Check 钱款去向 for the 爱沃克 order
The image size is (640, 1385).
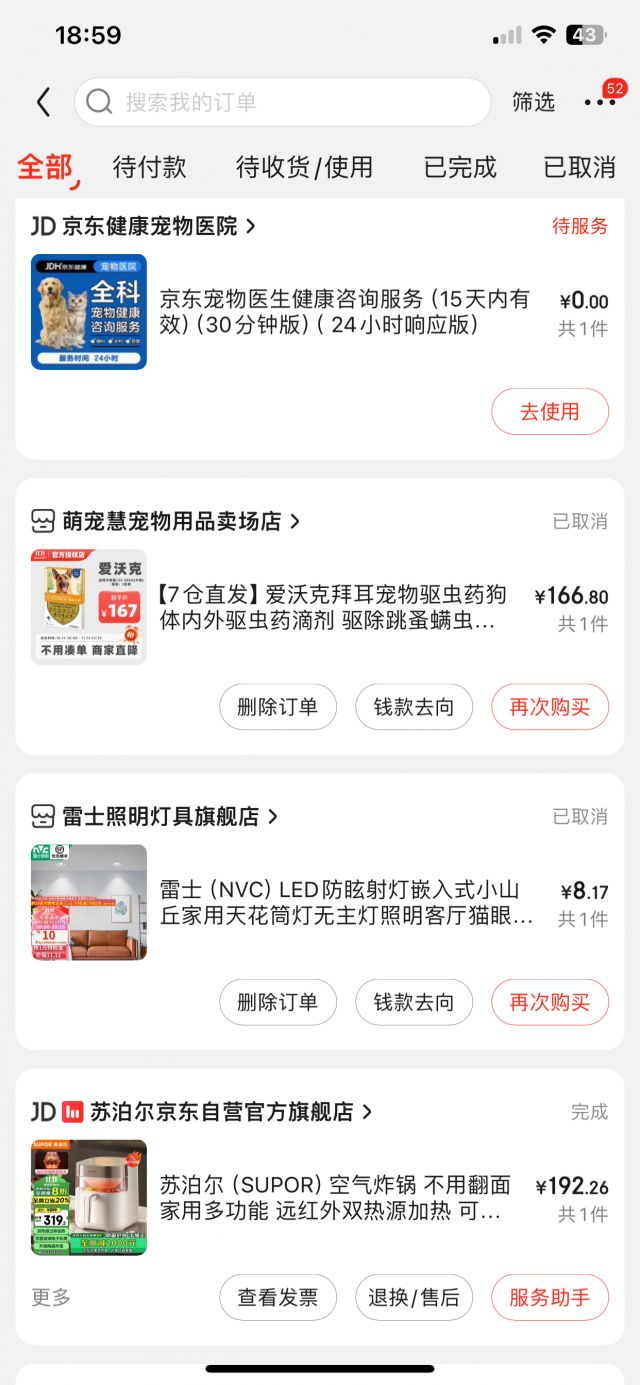click(x=414, y=707)
